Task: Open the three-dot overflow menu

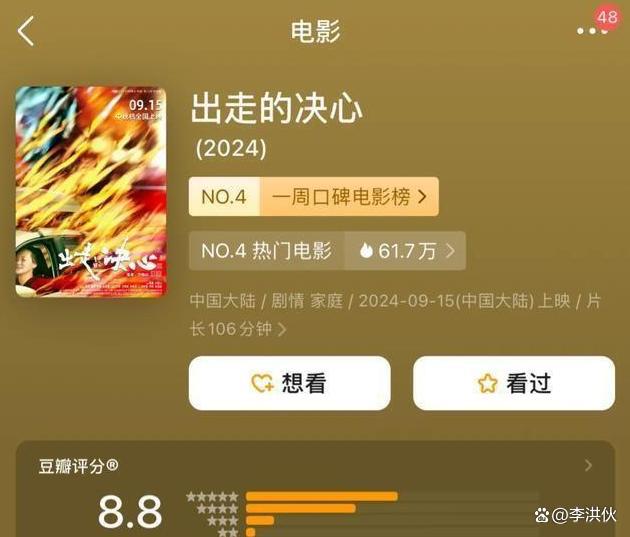Action: point(591,31)
